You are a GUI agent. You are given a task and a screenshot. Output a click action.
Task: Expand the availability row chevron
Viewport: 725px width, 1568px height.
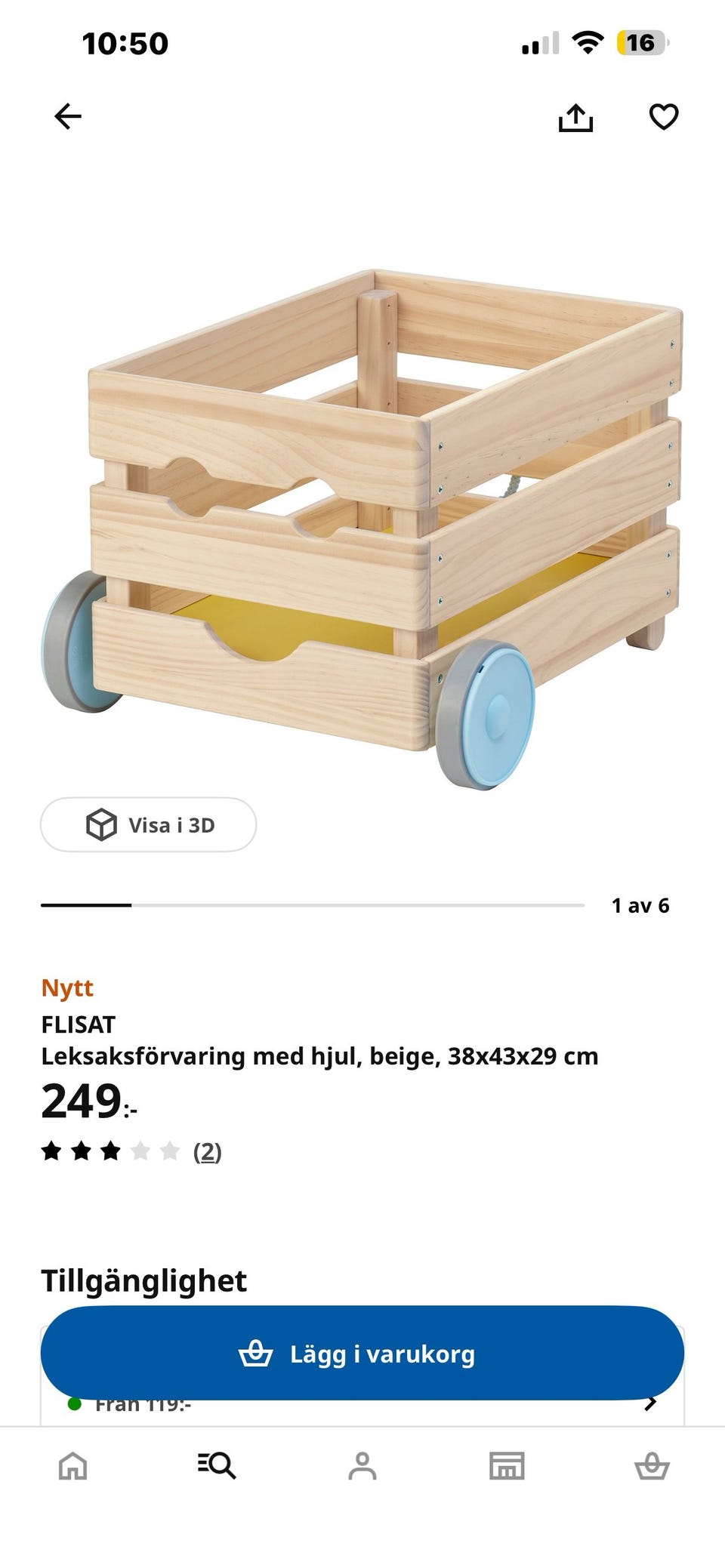tap(650, 1404)
